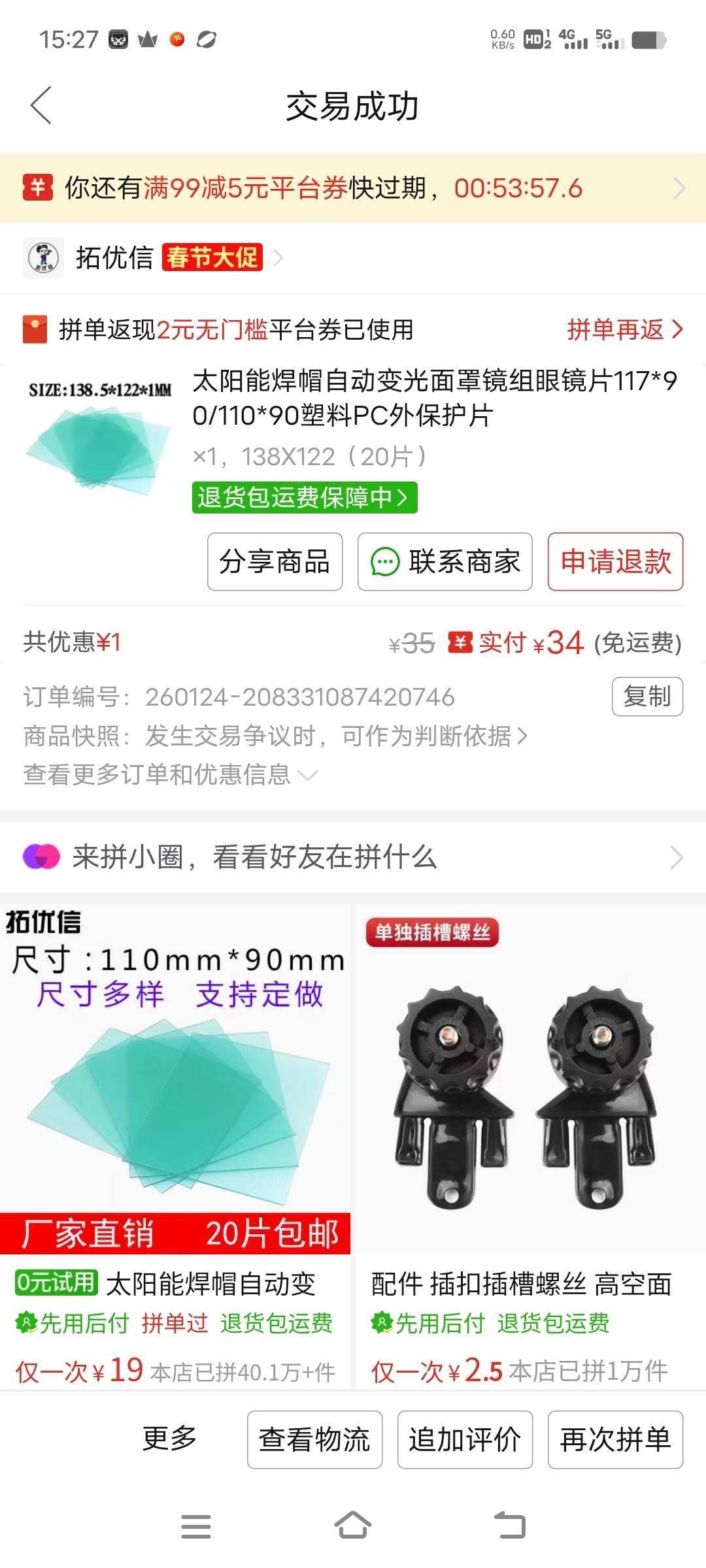This screenshot has height=1568, width=706.
Task: Open 来拼小圈 friends' purchases row
Action: coord(353,857)
